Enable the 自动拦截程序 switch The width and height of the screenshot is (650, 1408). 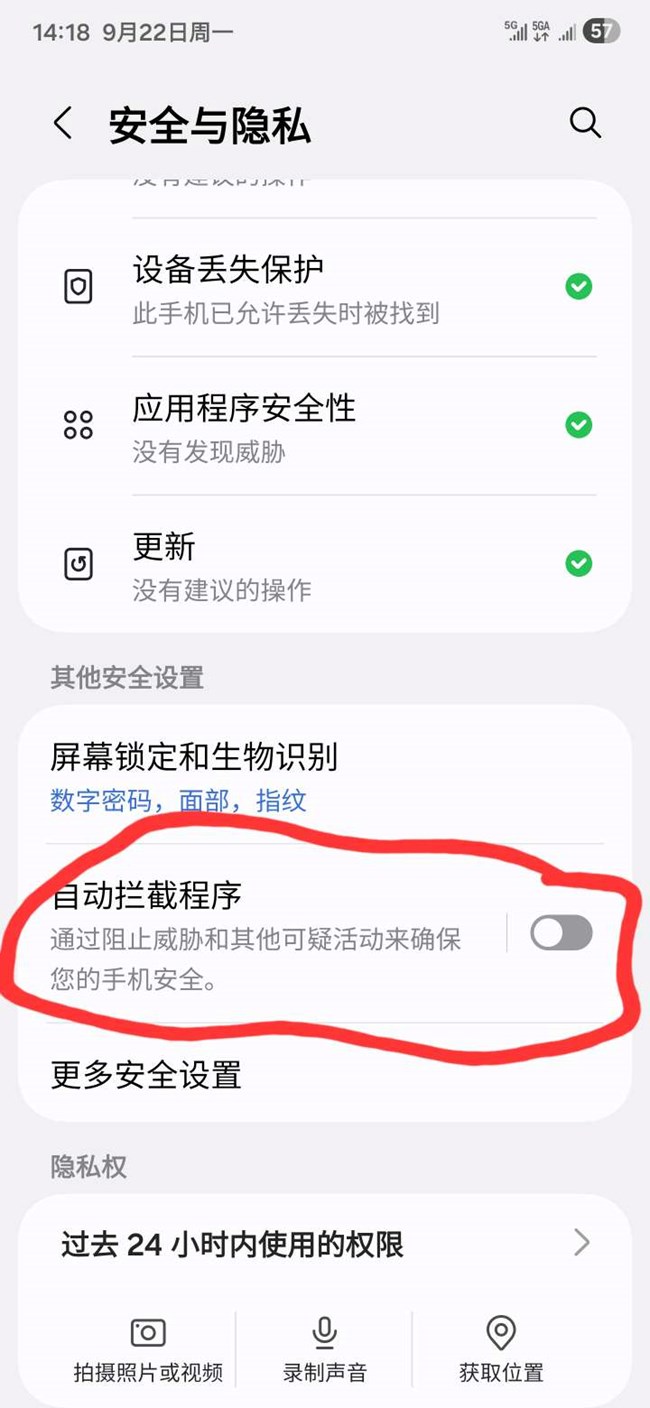561,933
